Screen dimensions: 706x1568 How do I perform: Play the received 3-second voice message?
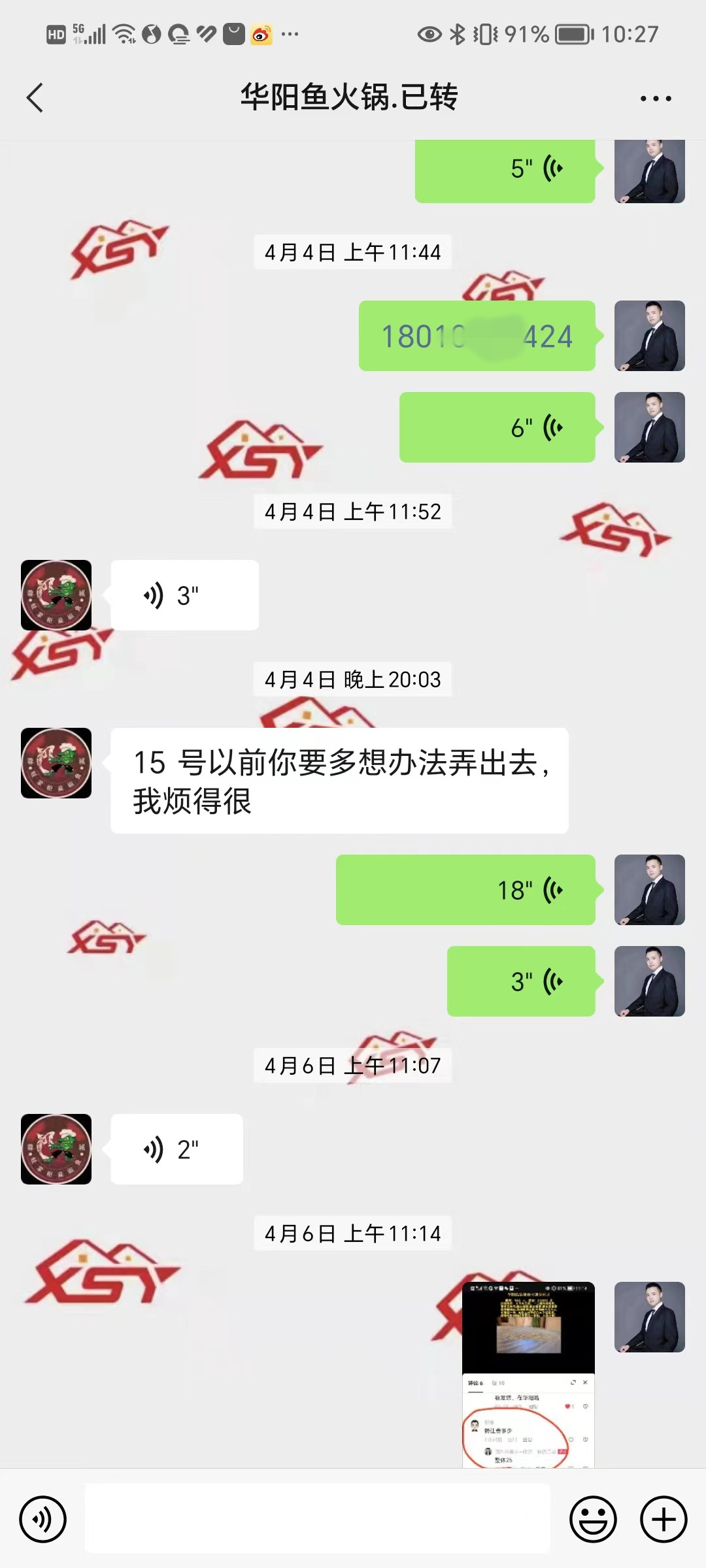point(184,595)
